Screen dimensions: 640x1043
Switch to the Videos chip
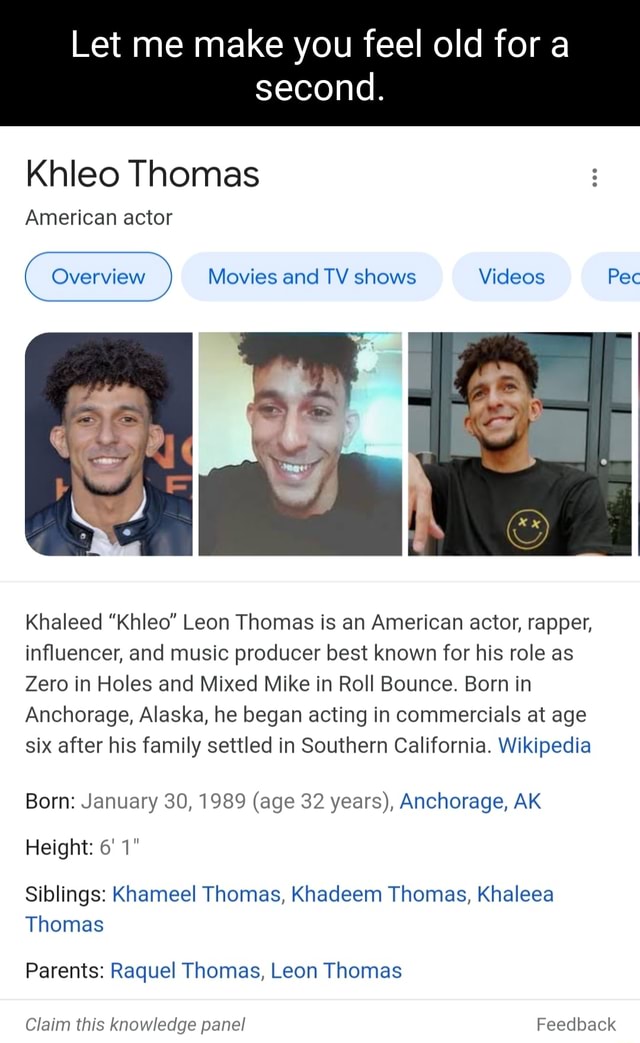click(x=511, y=277)
